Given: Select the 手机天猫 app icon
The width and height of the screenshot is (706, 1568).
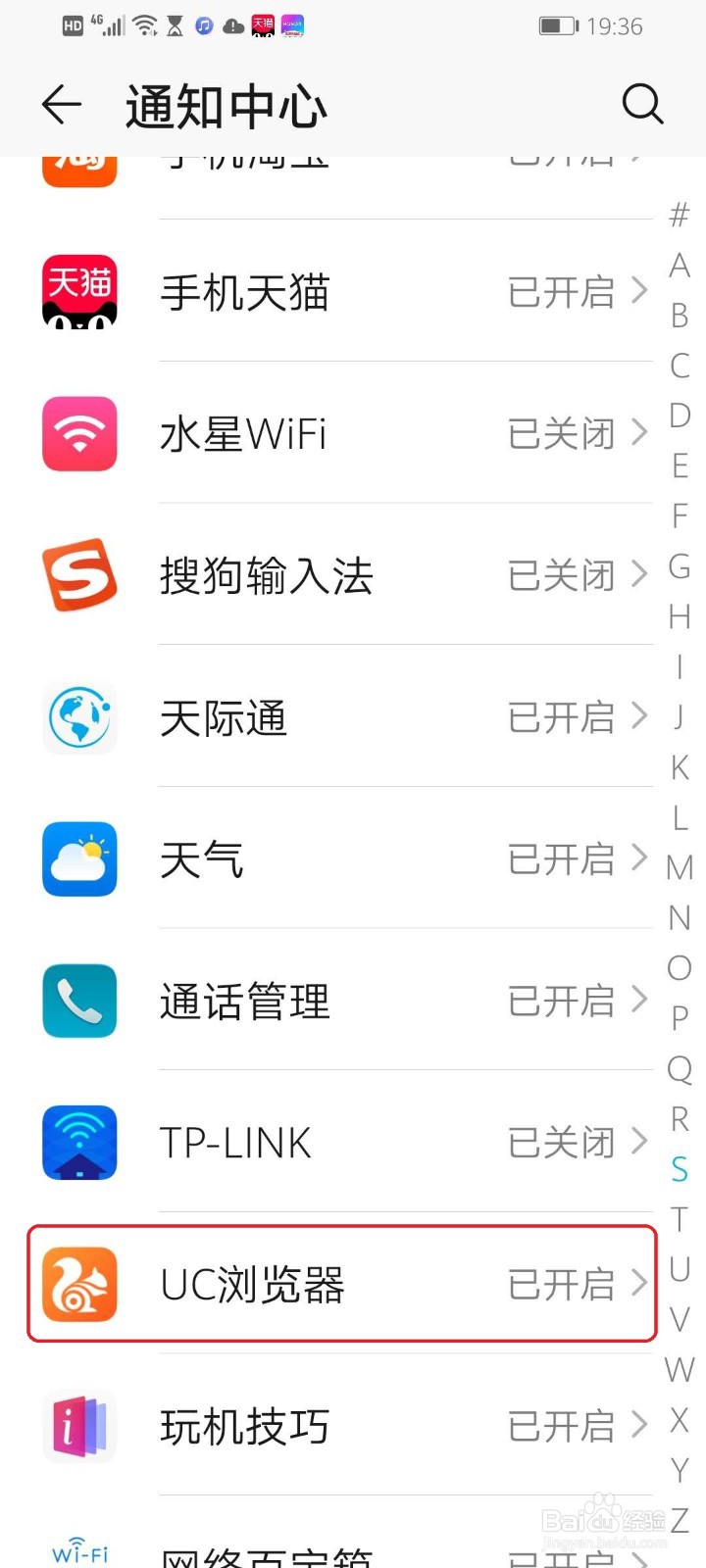Looking at the screenshot, I should [78, 292].
